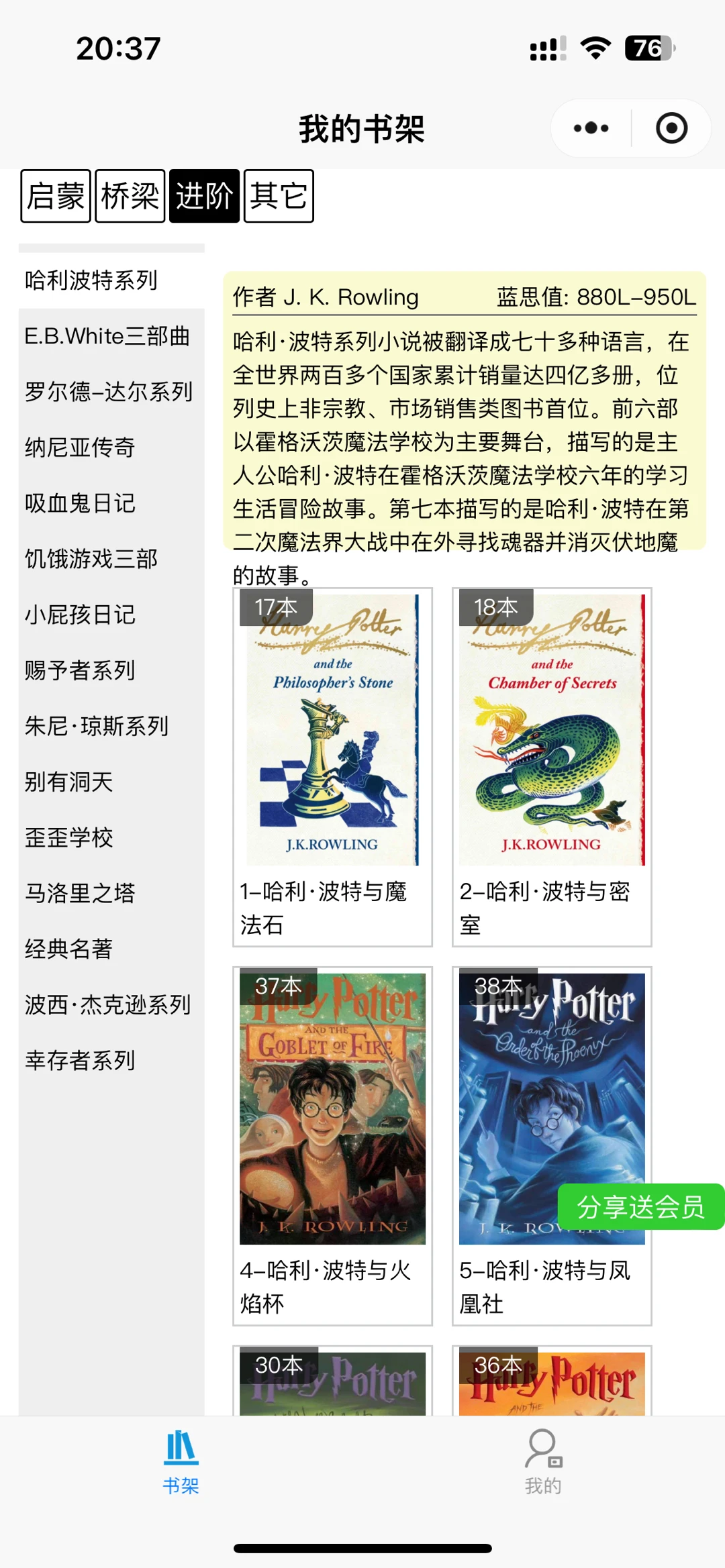The image size is (725, 1568).
Task: Switch to the 启蒙 category tab
Action: point(56,196)
